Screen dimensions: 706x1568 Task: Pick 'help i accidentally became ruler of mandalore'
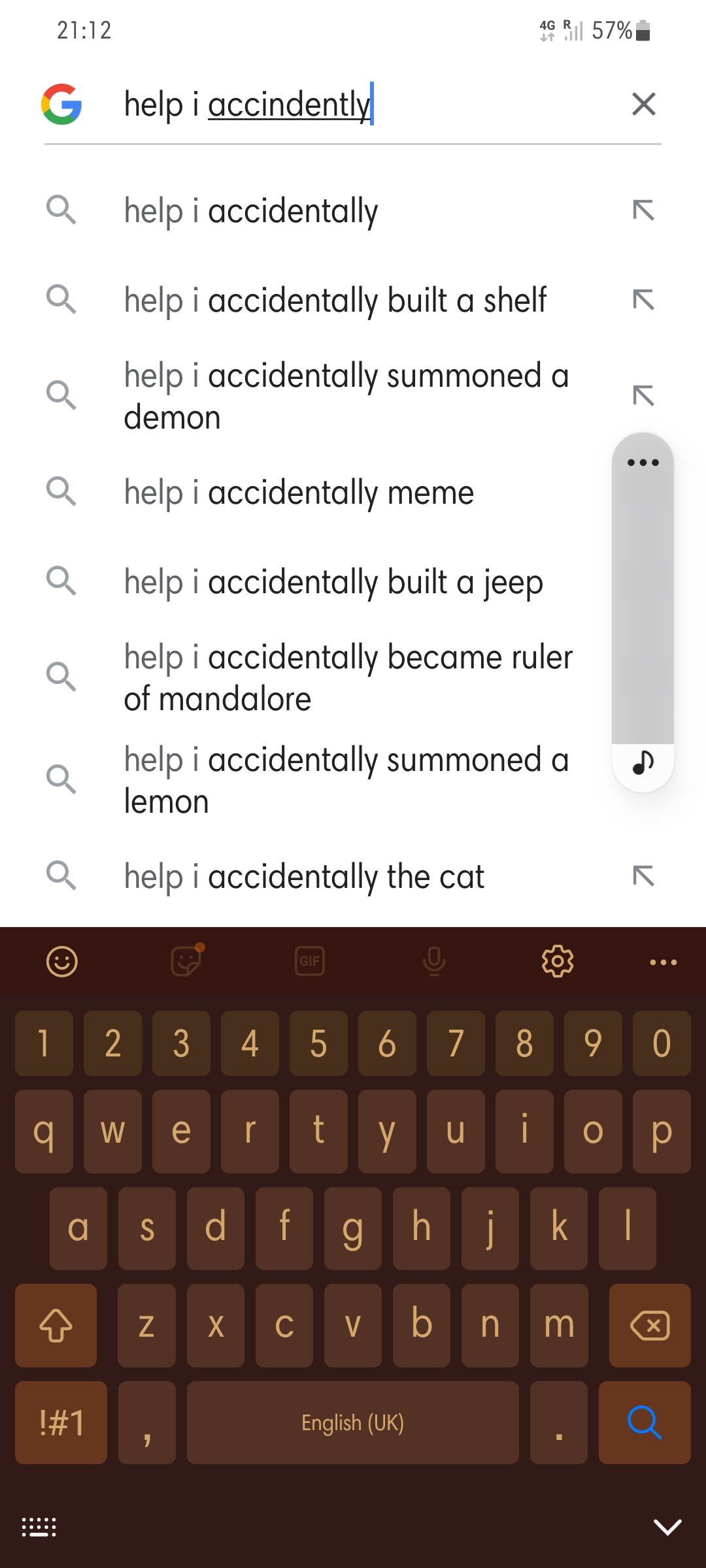[348, 678]
